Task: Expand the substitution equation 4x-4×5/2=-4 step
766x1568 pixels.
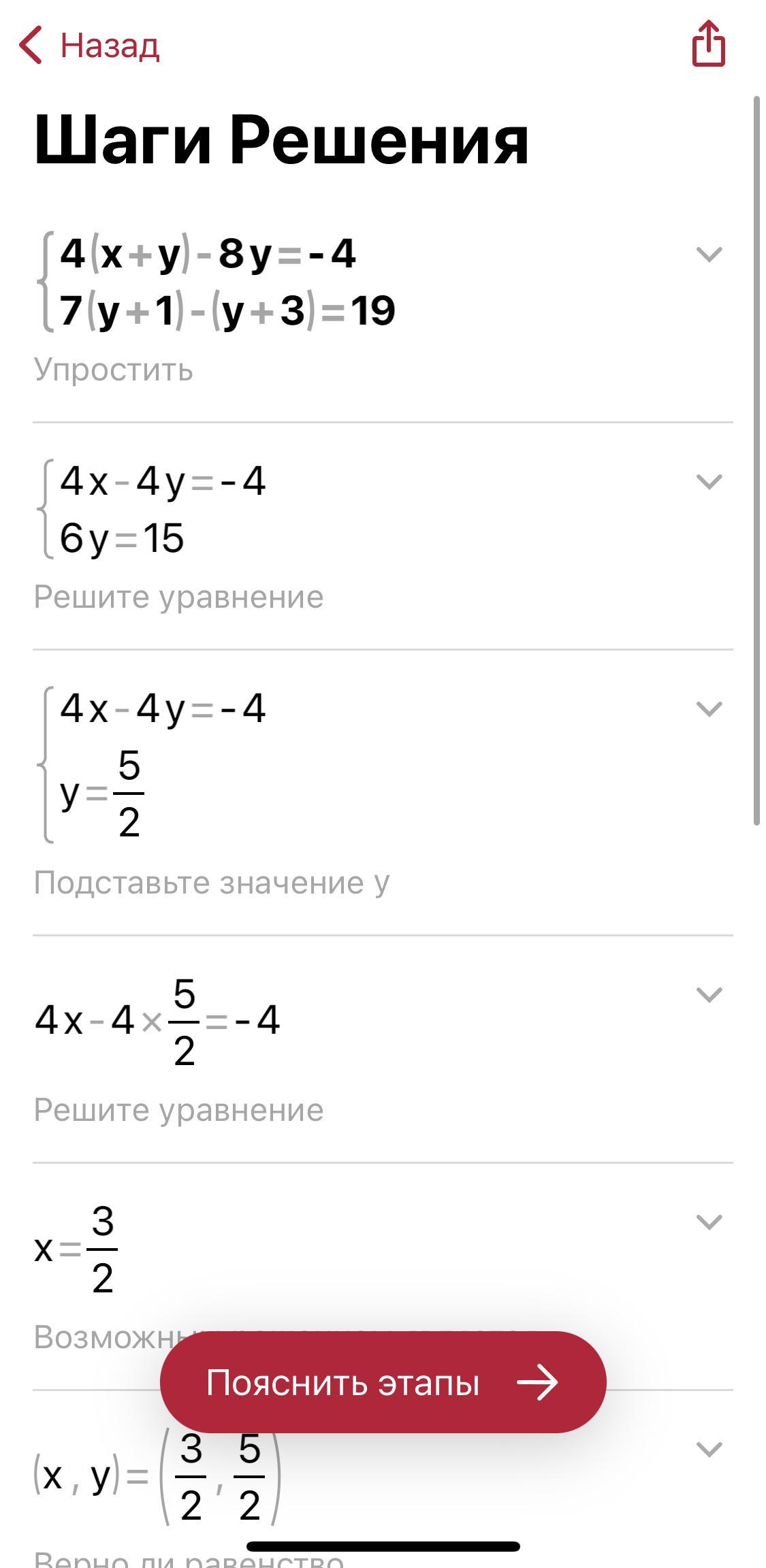Action: 709,995
